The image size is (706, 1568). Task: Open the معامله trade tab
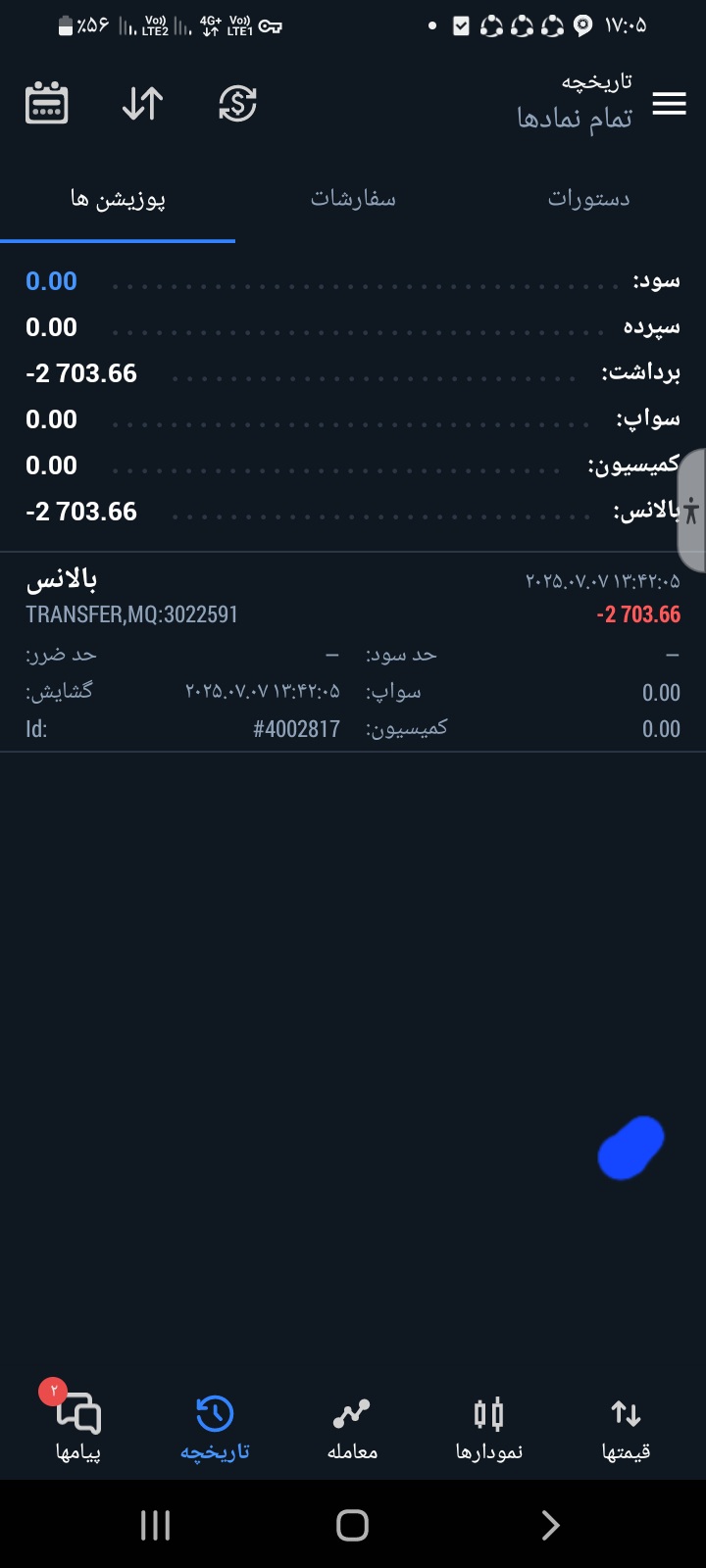click(352, 1428)
